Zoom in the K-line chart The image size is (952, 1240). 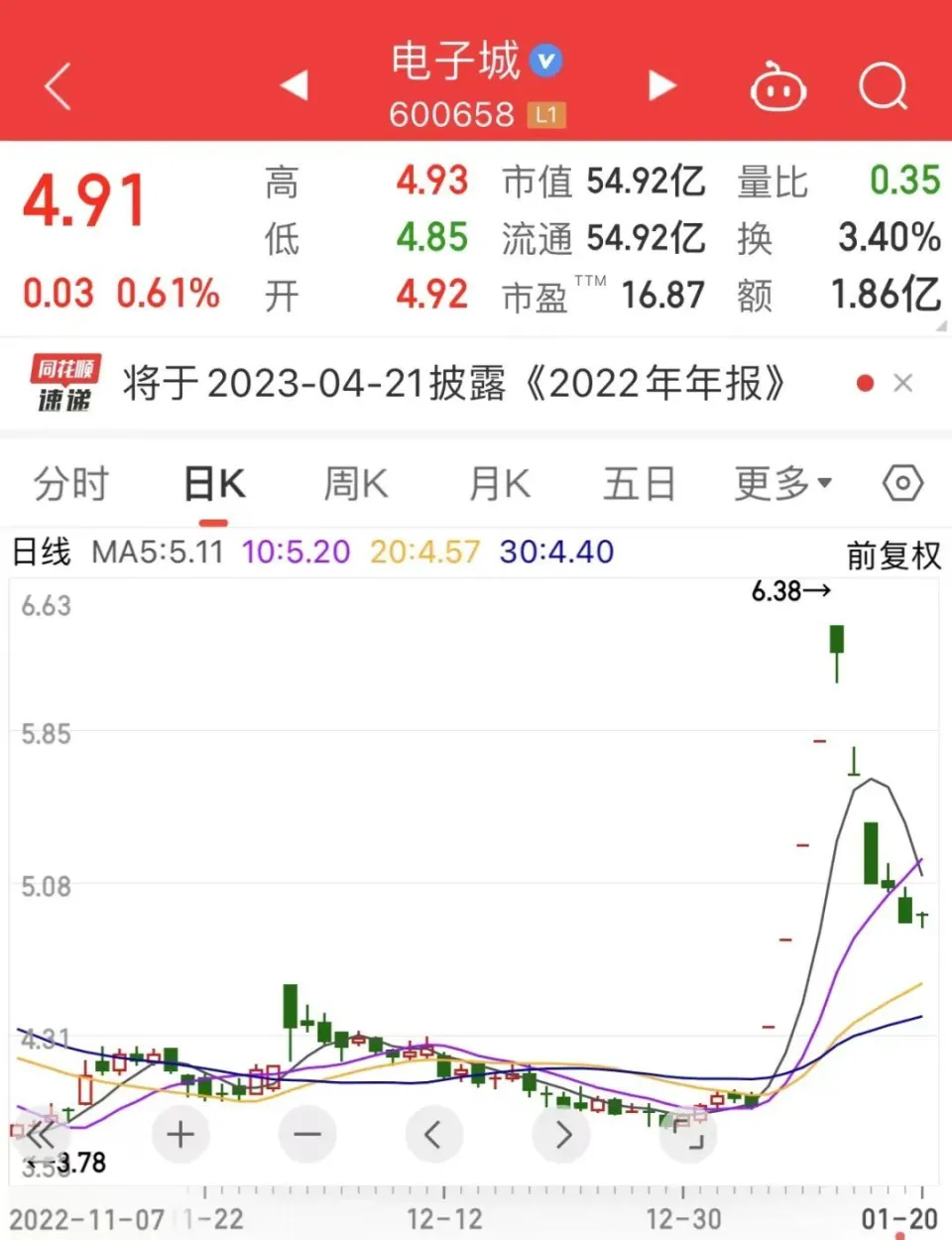pyautogui.click(x=180, y=1134)
